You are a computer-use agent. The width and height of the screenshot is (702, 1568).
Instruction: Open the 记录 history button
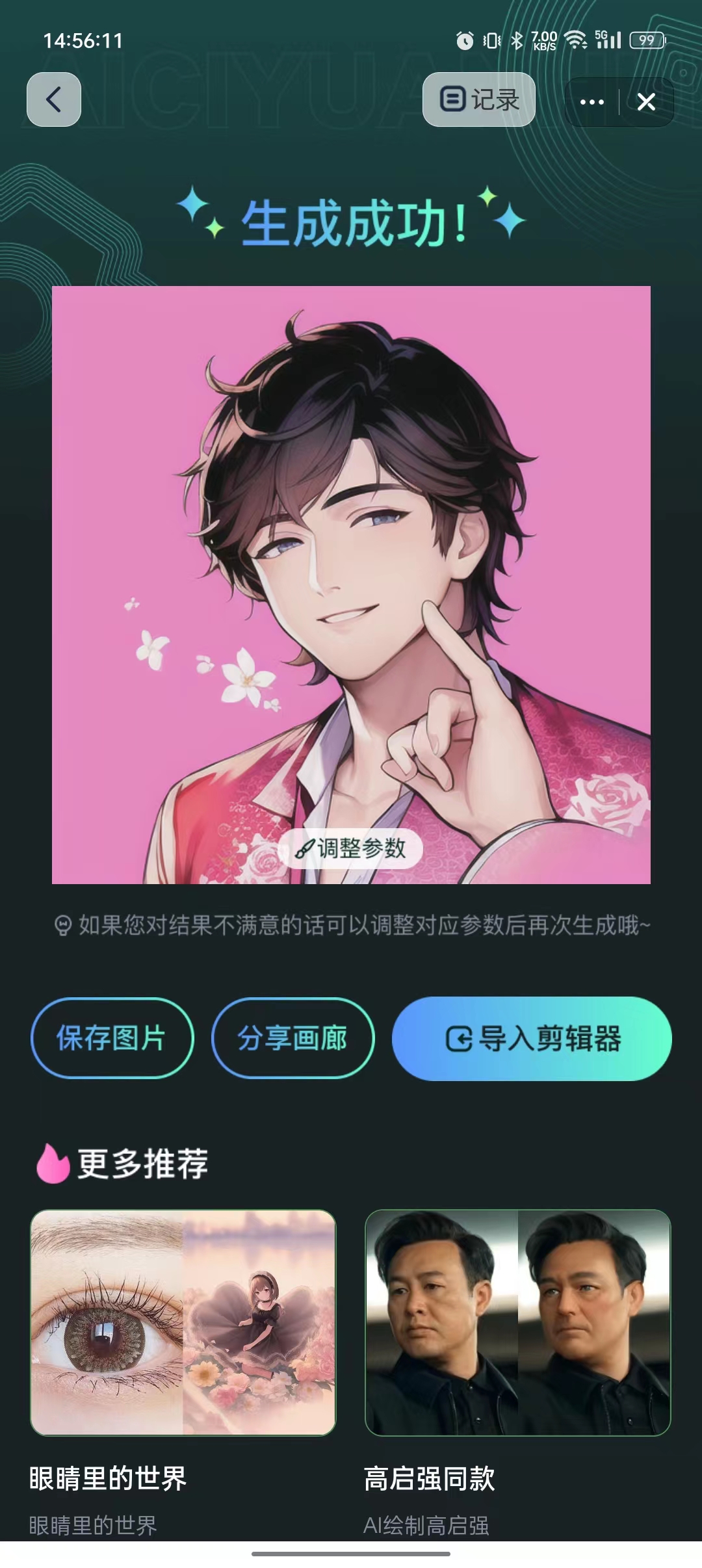pyautogui.click(x=479, y=99)
